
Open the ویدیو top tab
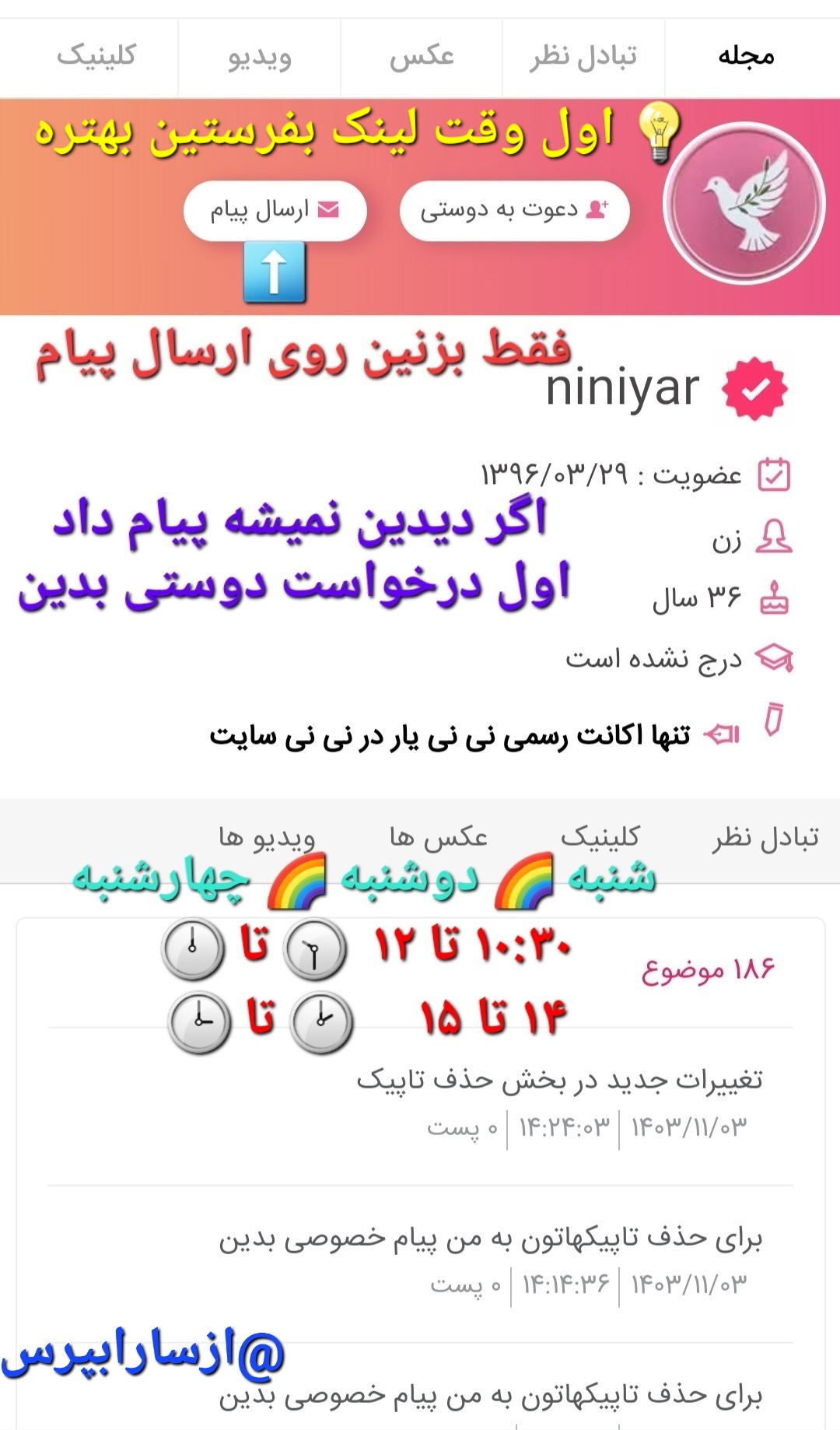259,57
